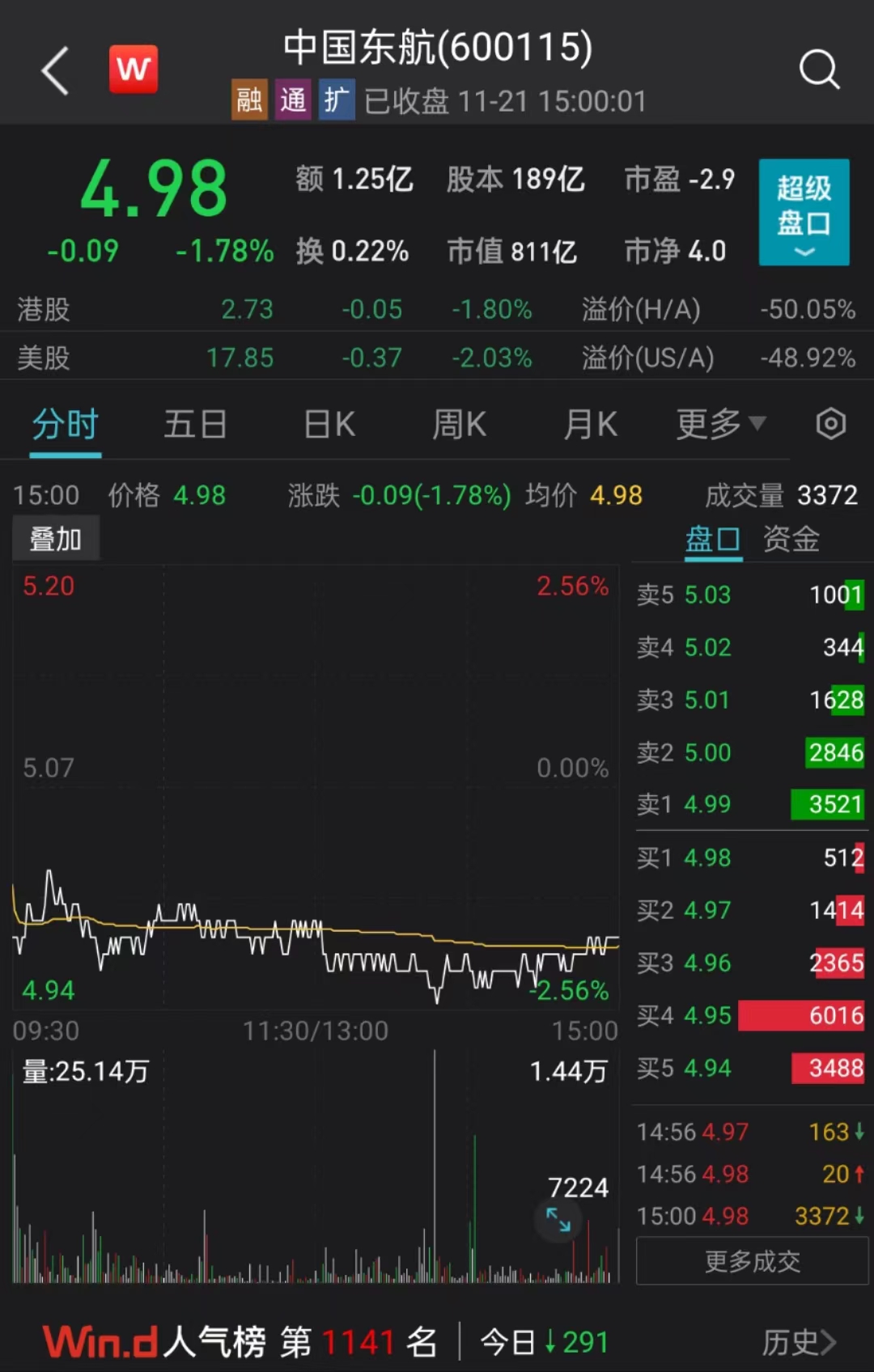874x1372 pixels.
Task: Switch to the 日K chart tab
Action: [x=329, y=424]
